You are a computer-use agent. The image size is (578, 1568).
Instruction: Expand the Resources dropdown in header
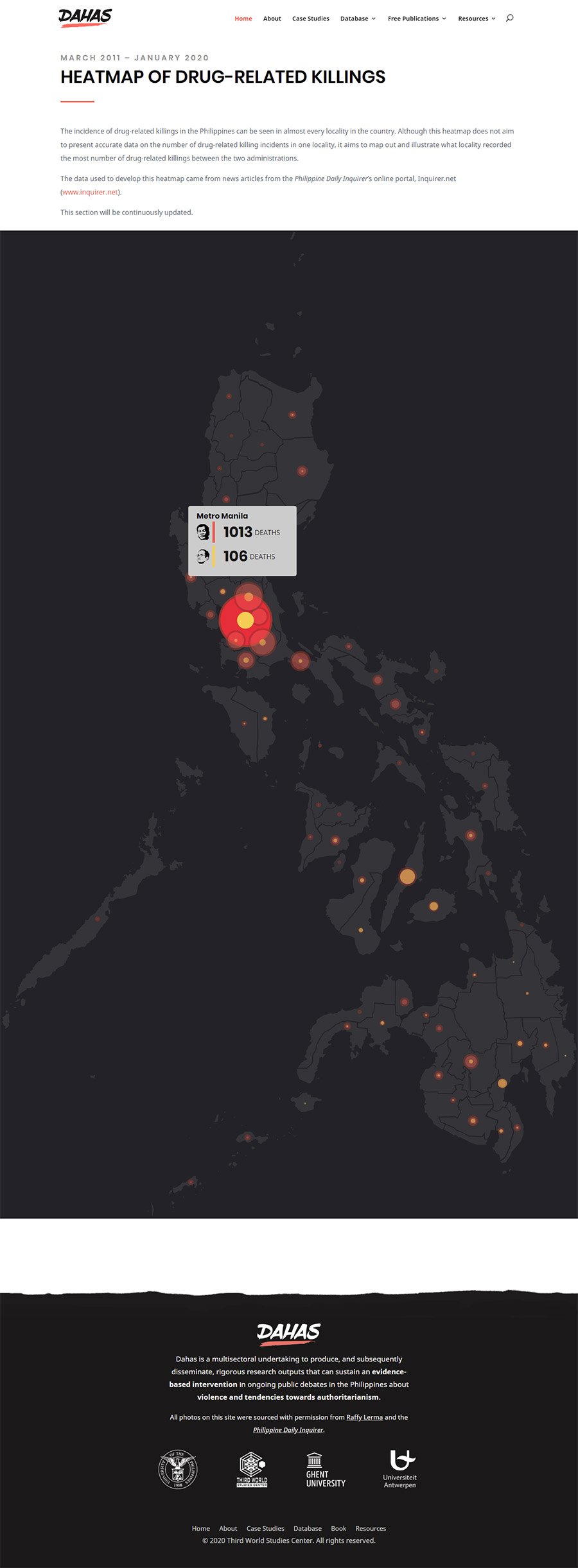(x=476, y=19)
